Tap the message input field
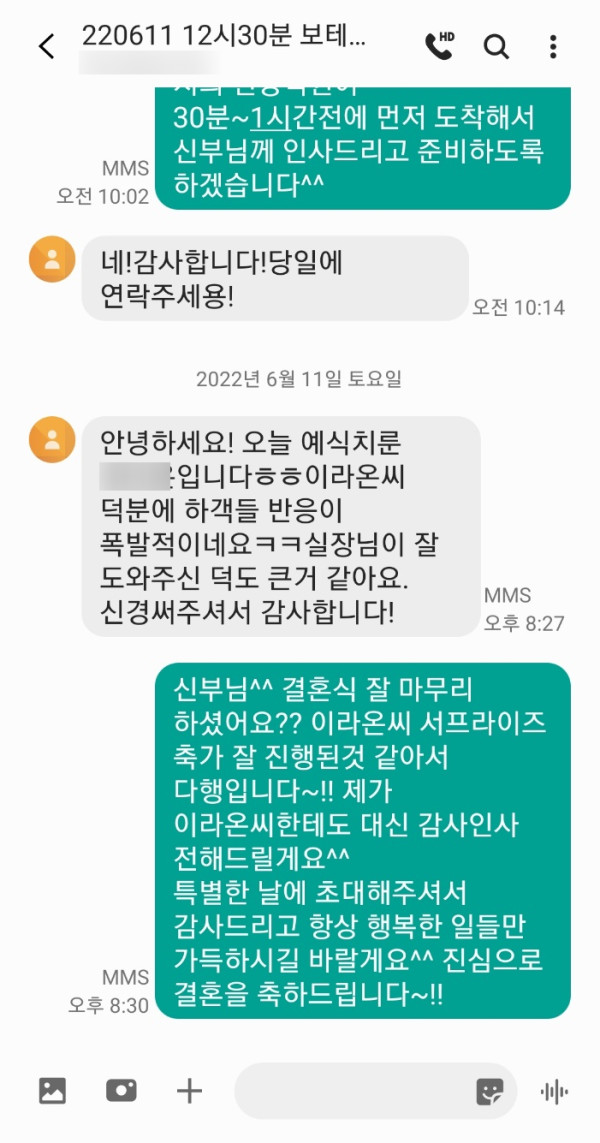The height and width of the screenshot is (1143, 600). tap(350, 1091)
